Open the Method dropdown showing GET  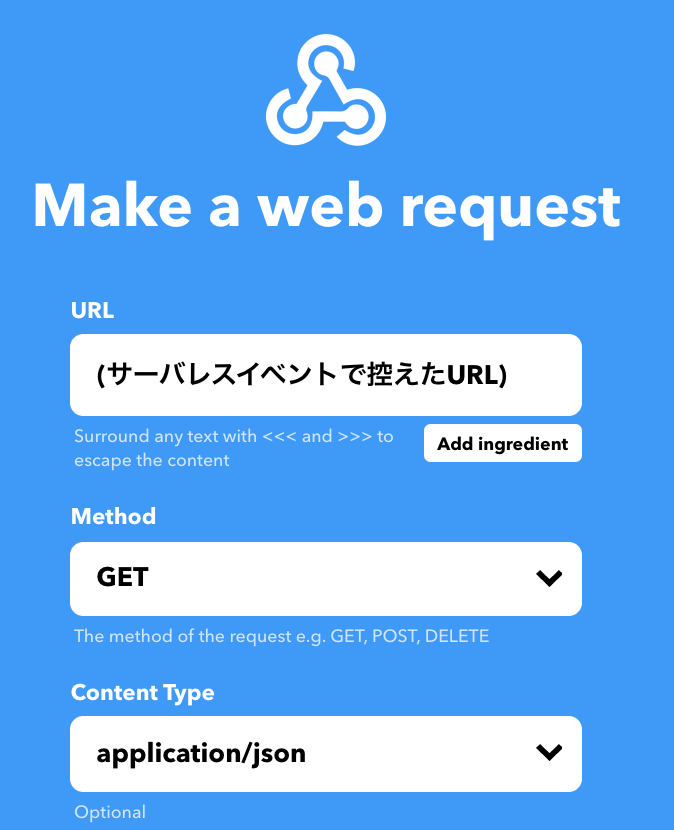325,579
